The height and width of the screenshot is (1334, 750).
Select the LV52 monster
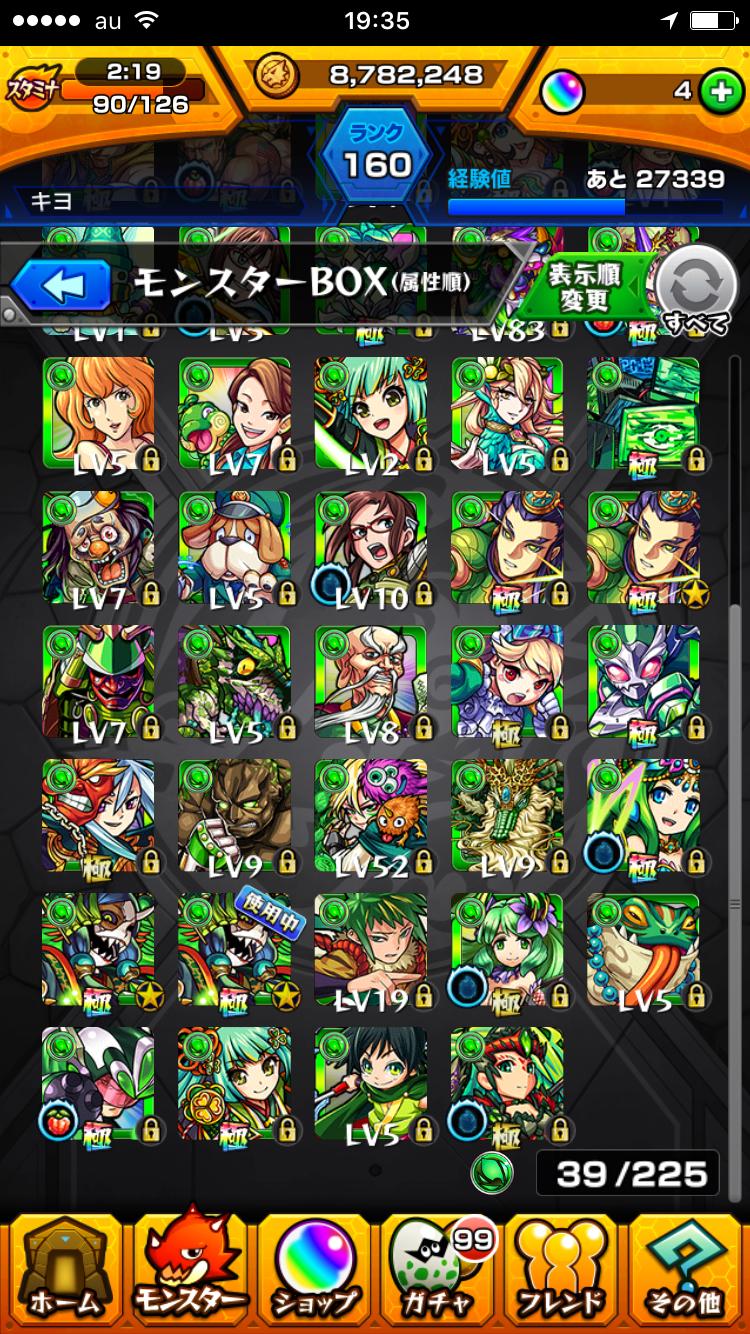(371, 816)
